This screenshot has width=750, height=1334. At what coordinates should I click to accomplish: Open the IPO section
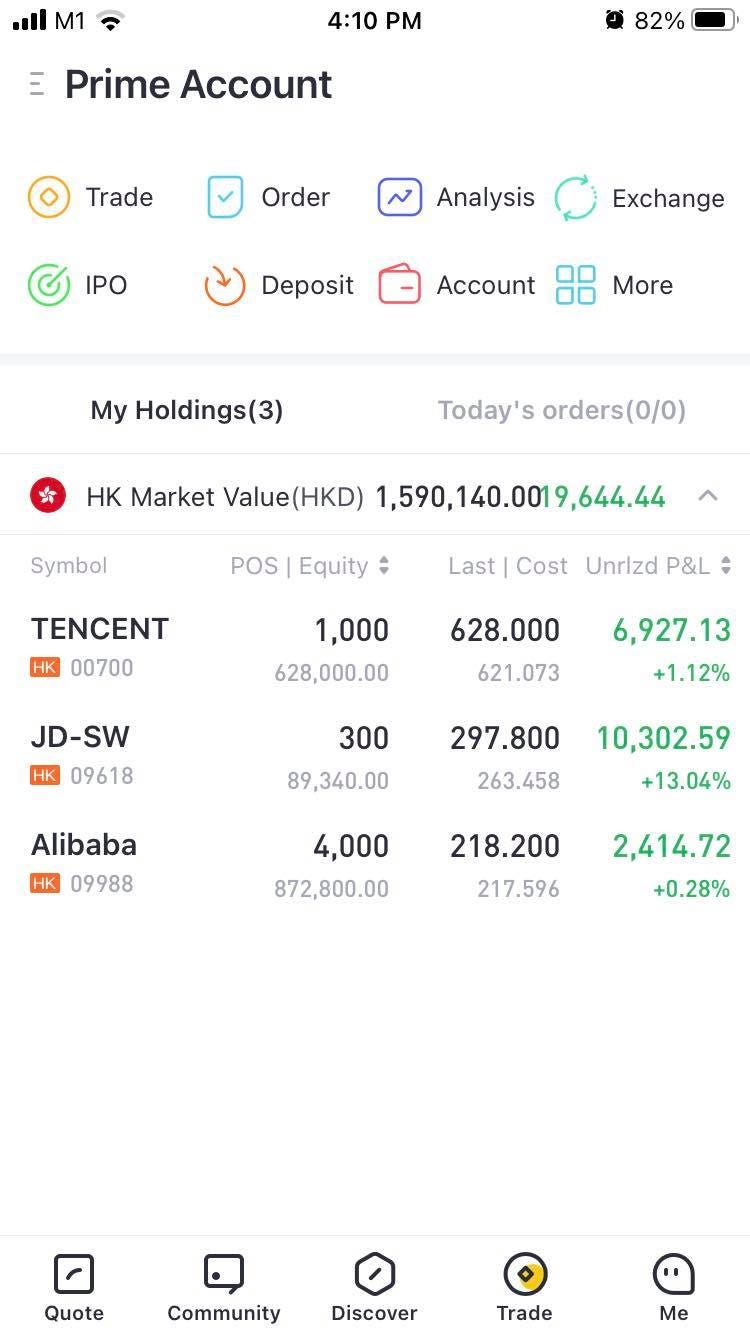click(78, 285)
